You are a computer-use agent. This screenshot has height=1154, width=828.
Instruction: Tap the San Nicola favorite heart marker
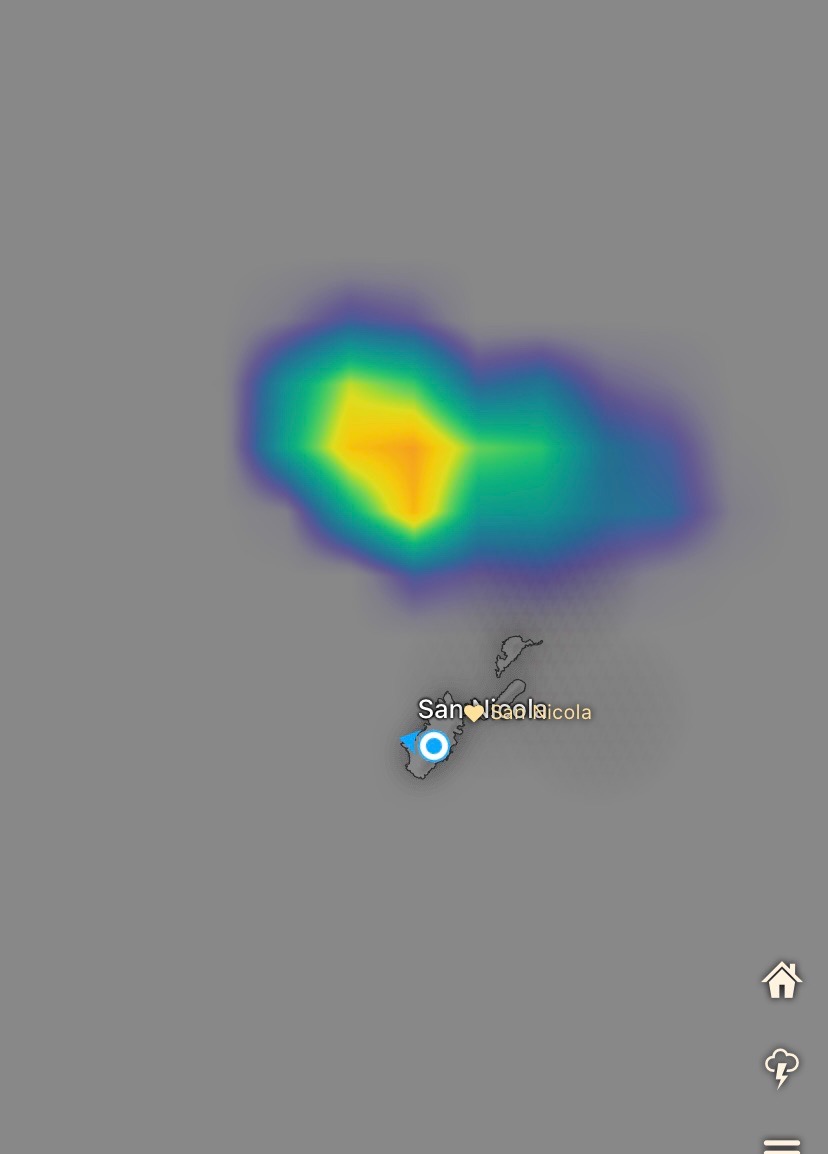pyautogui.click(x=473, y=713)
